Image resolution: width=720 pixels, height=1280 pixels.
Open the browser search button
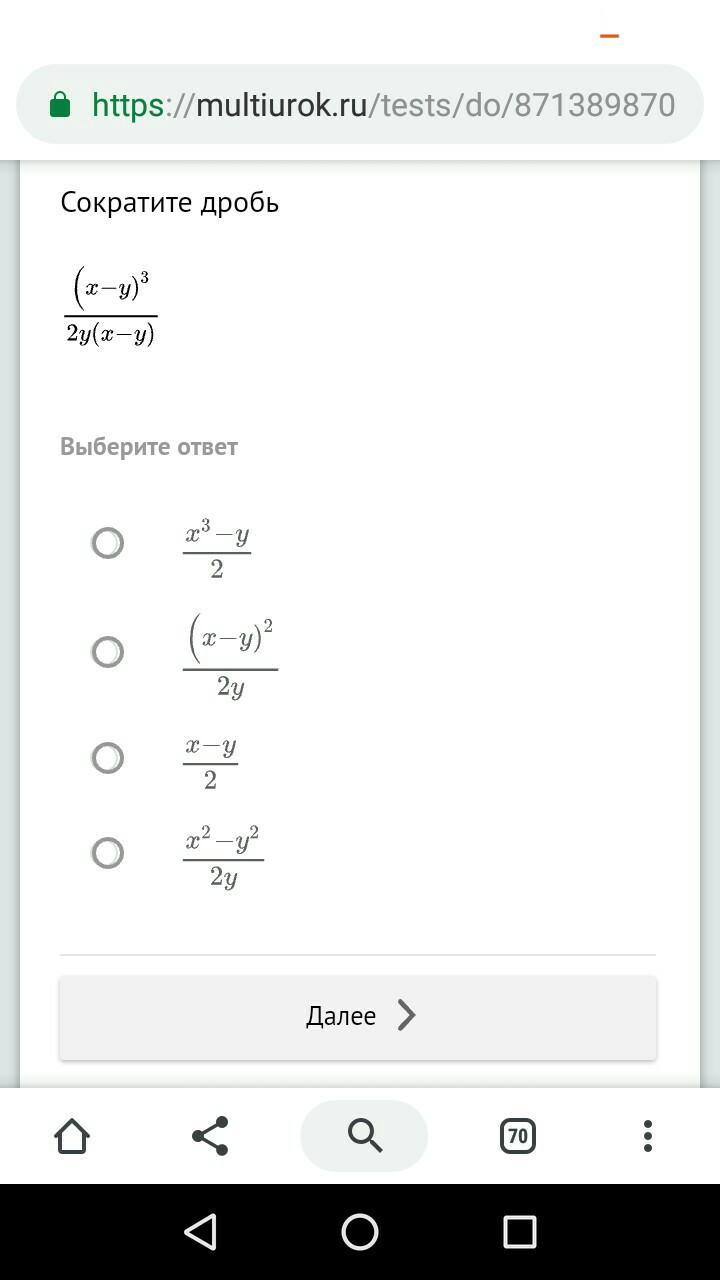click(x=364, y=1136)
